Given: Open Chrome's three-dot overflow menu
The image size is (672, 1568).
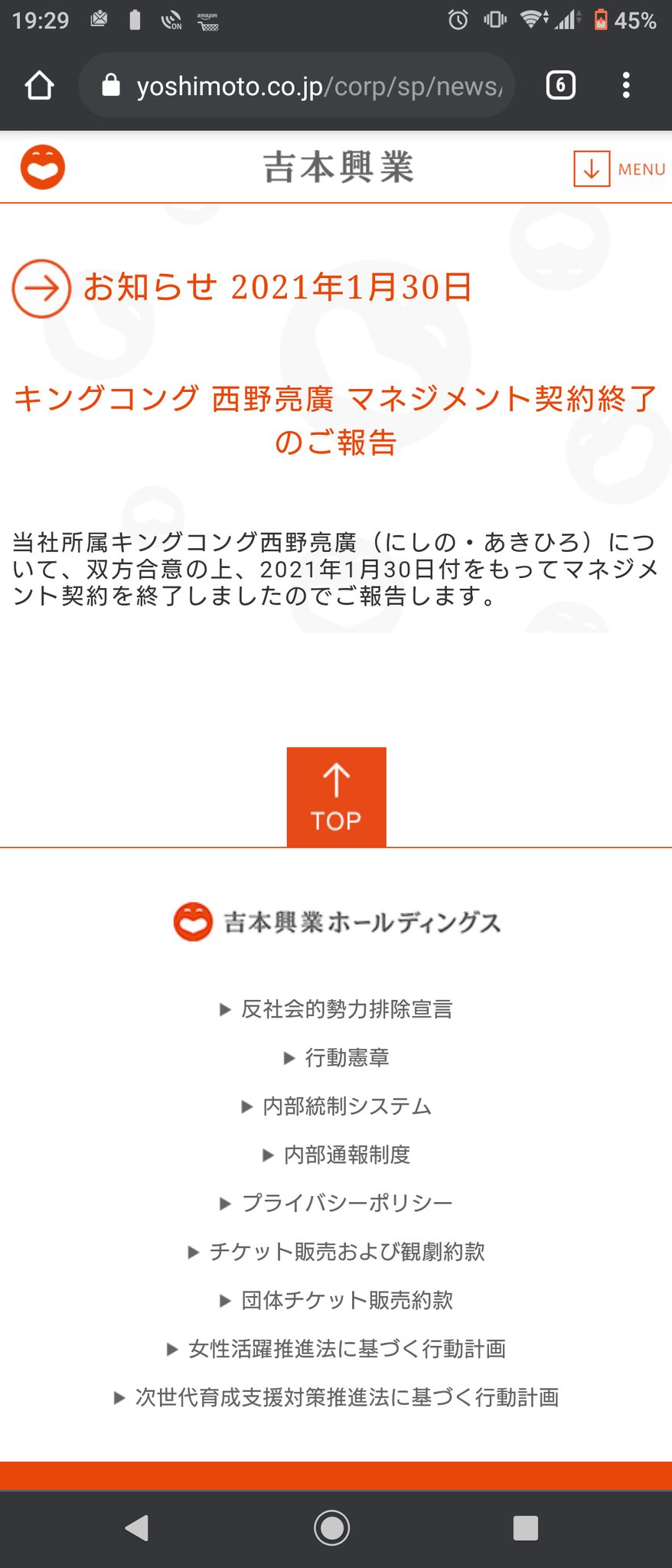Looking at the screenshot, I should [626, 85].
